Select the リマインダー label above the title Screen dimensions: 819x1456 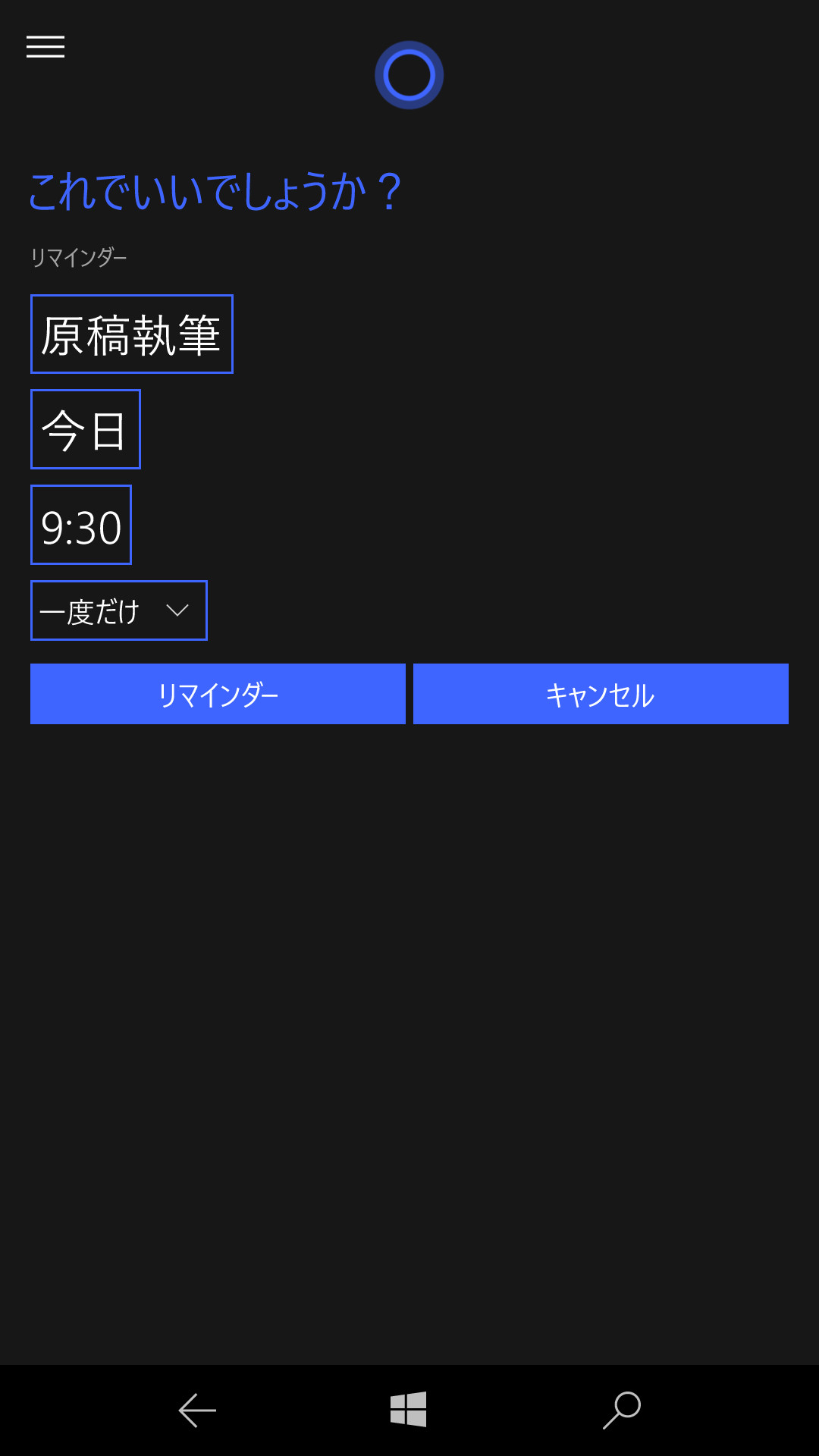coord(79,257)
